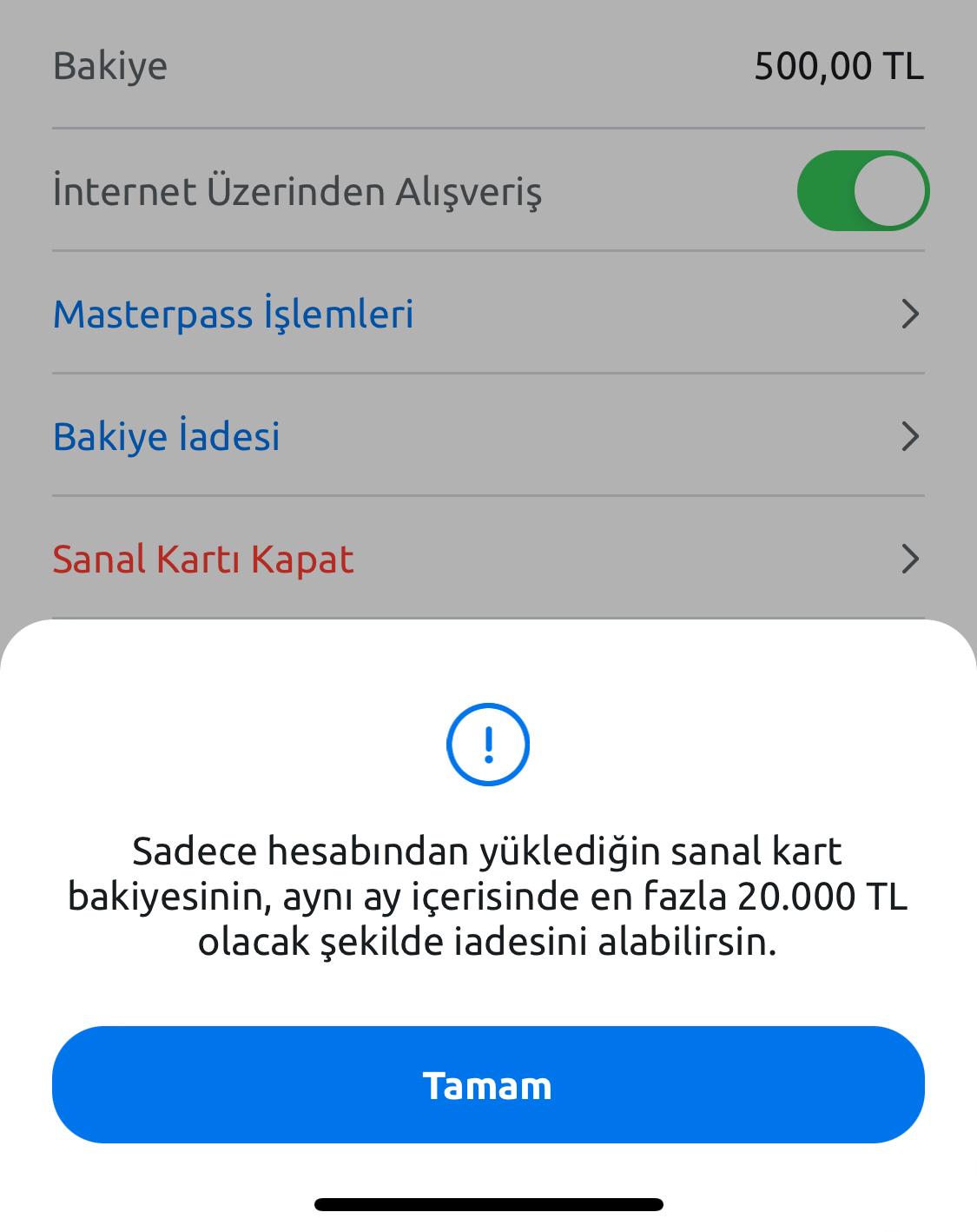Toggle İnternet Üzerinden Alışveriş switch
977x1232 pixels.
tap(862, 191)
